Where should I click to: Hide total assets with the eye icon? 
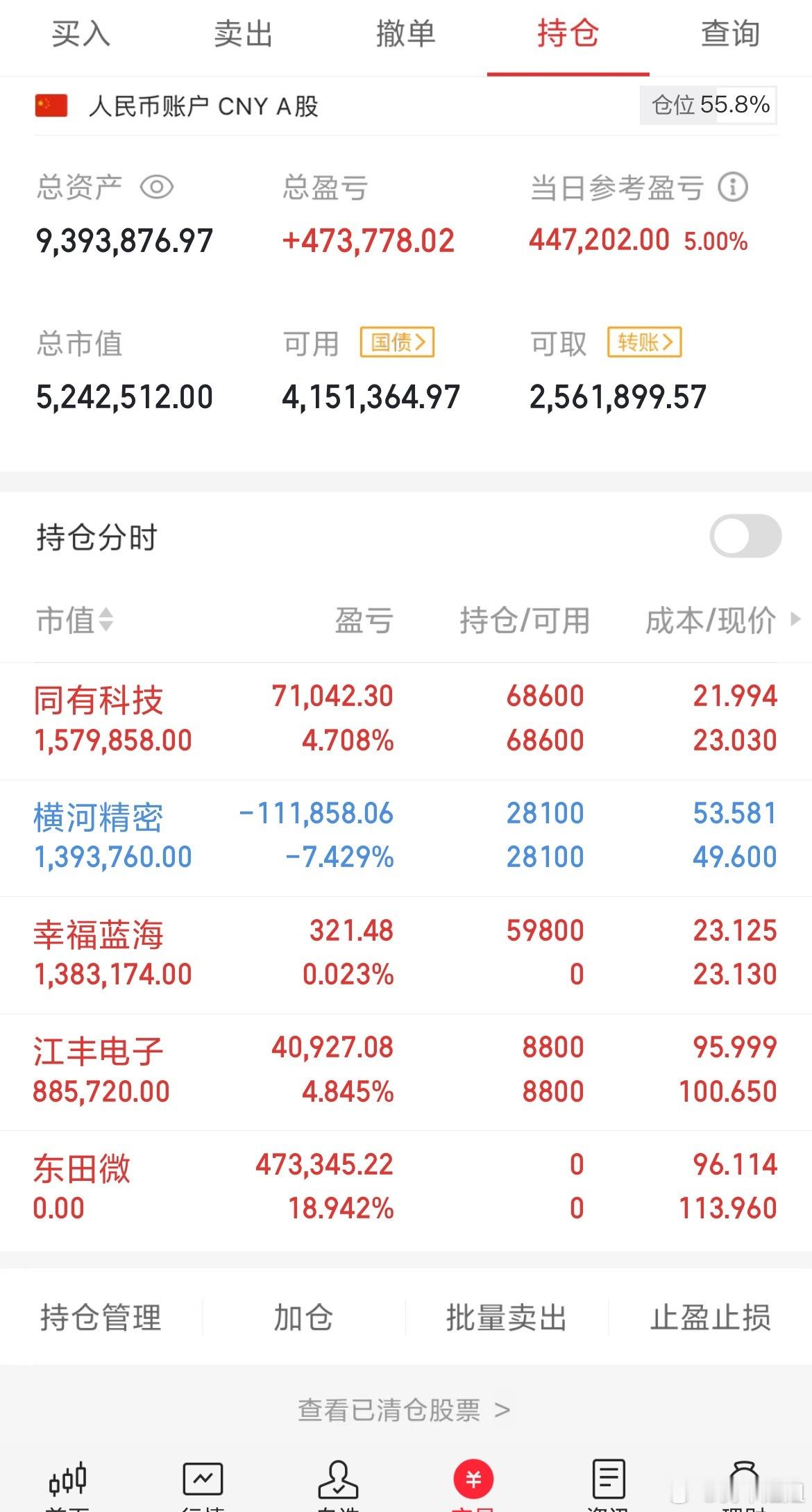[x=157, y=187]
